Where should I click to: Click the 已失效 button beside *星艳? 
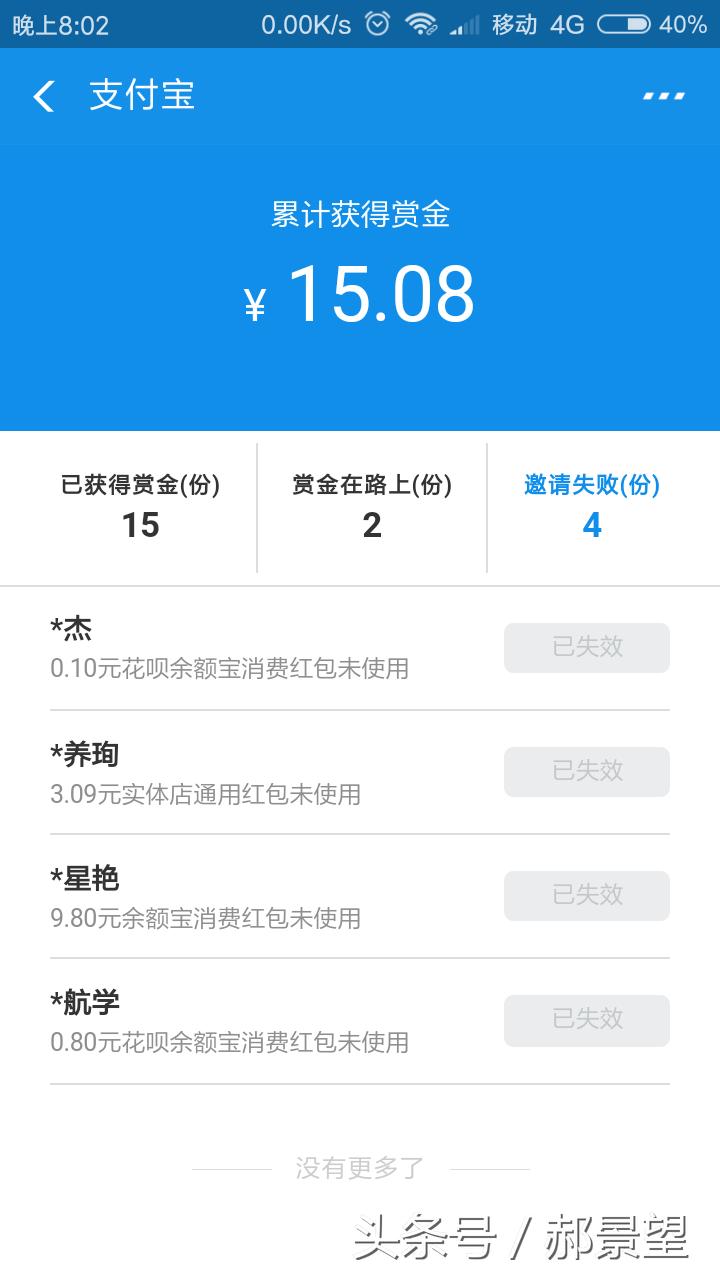pyautogui.click(x=586, y=896)
